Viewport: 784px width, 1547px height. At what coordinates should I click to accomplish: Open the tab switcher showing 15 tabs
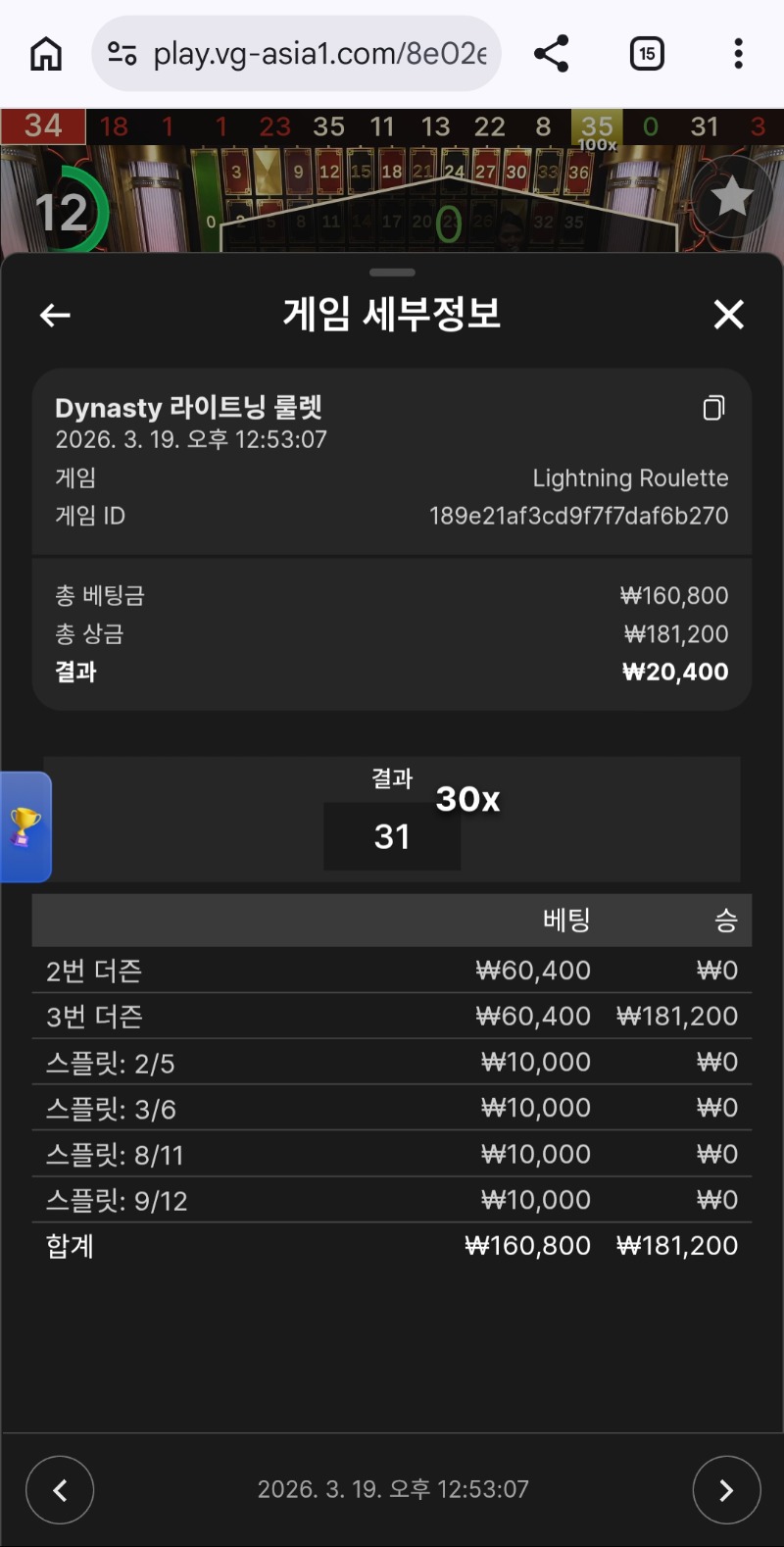point(647,54)
